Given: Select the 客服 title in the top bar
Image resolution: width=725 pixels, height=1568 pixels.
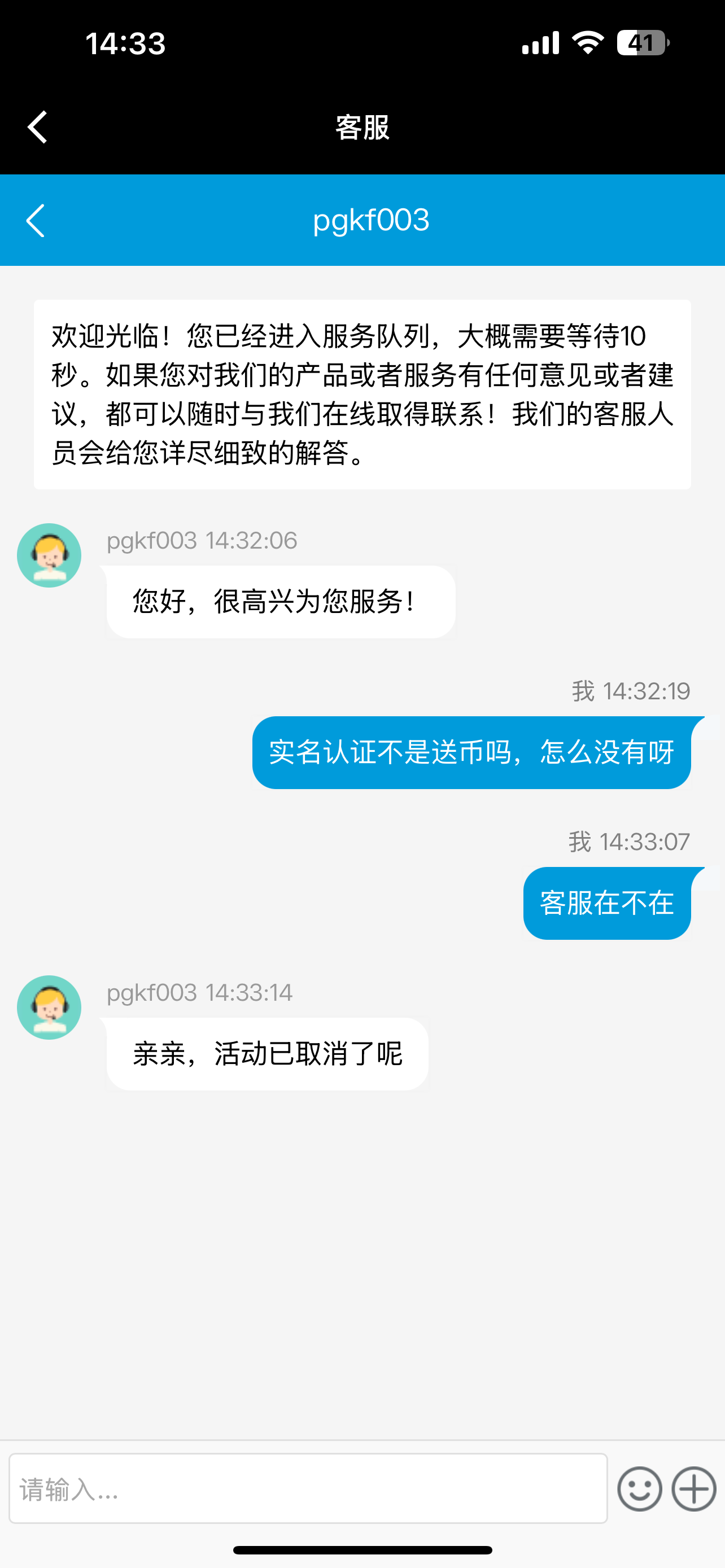Looking at the screenshot, I should click(362, 126).
